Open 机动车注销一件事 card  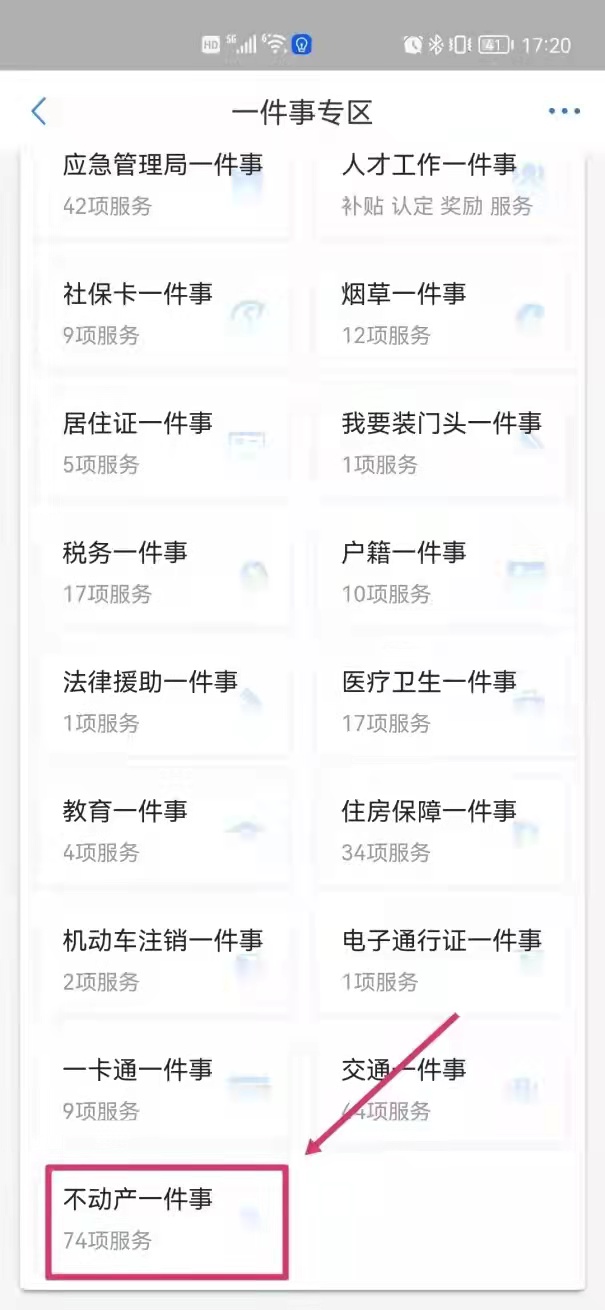coord(165,959)
